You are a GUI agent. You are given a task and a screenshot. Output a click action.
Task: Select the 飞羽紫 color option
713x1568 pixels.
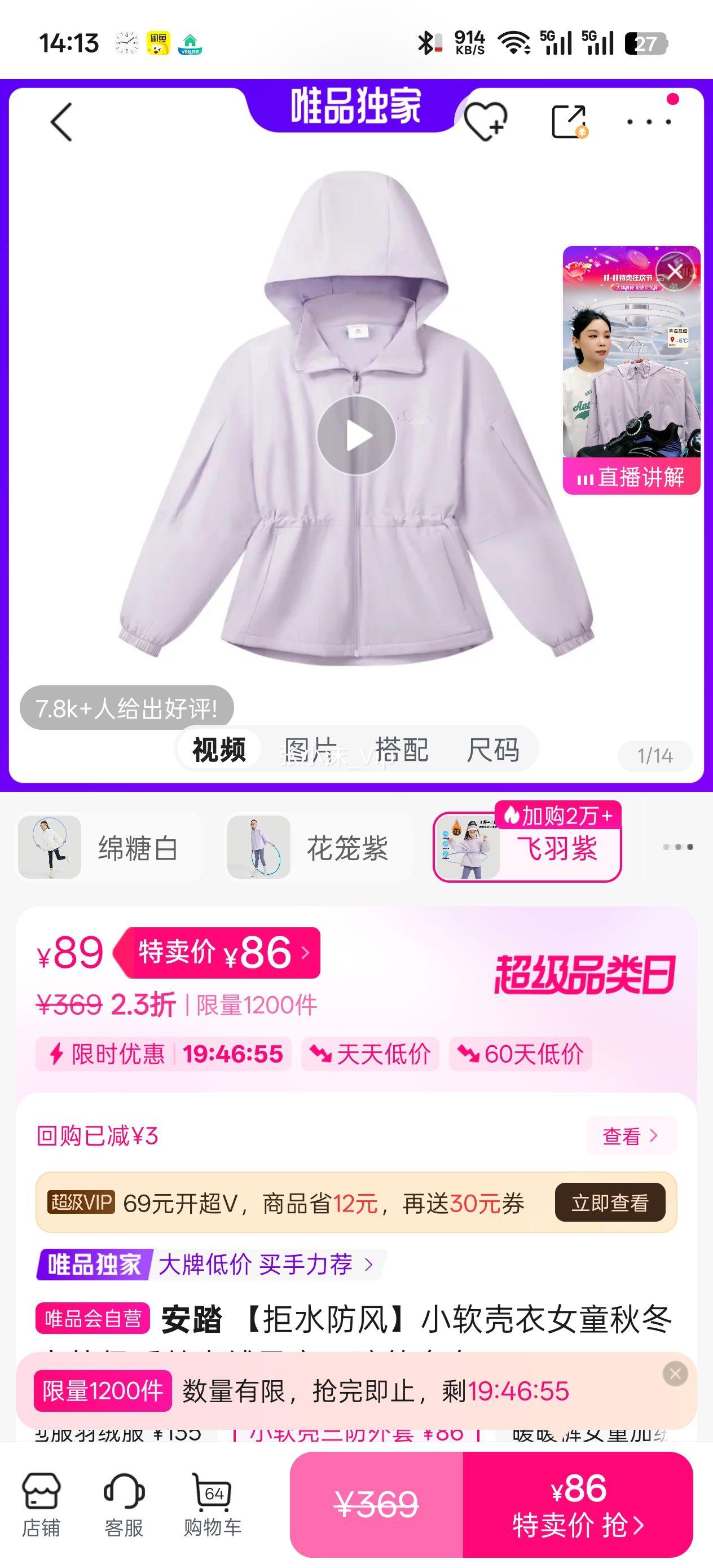(x=527, y=851)
